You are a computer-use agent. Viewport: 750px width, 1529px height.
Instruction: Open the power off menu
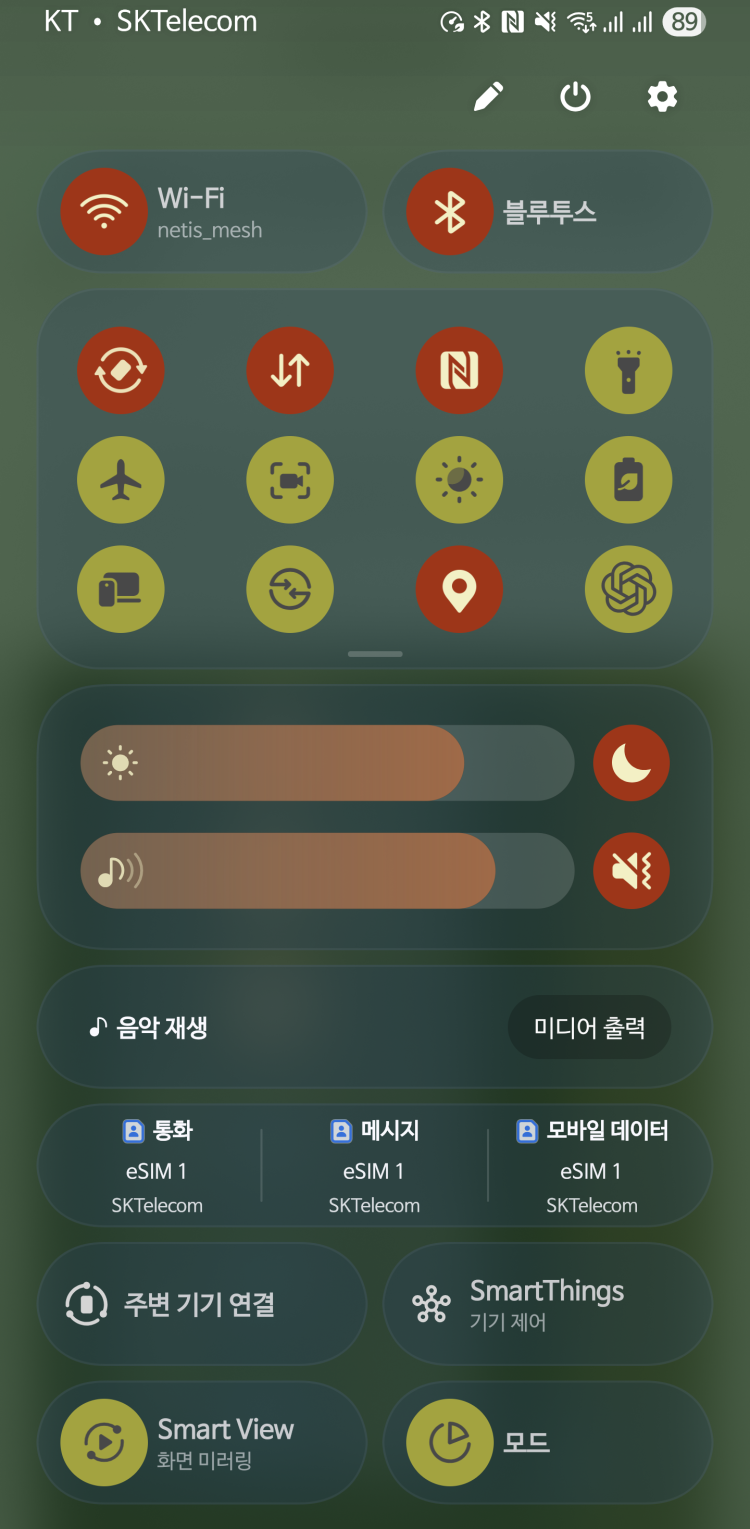[x=575, y=97]
